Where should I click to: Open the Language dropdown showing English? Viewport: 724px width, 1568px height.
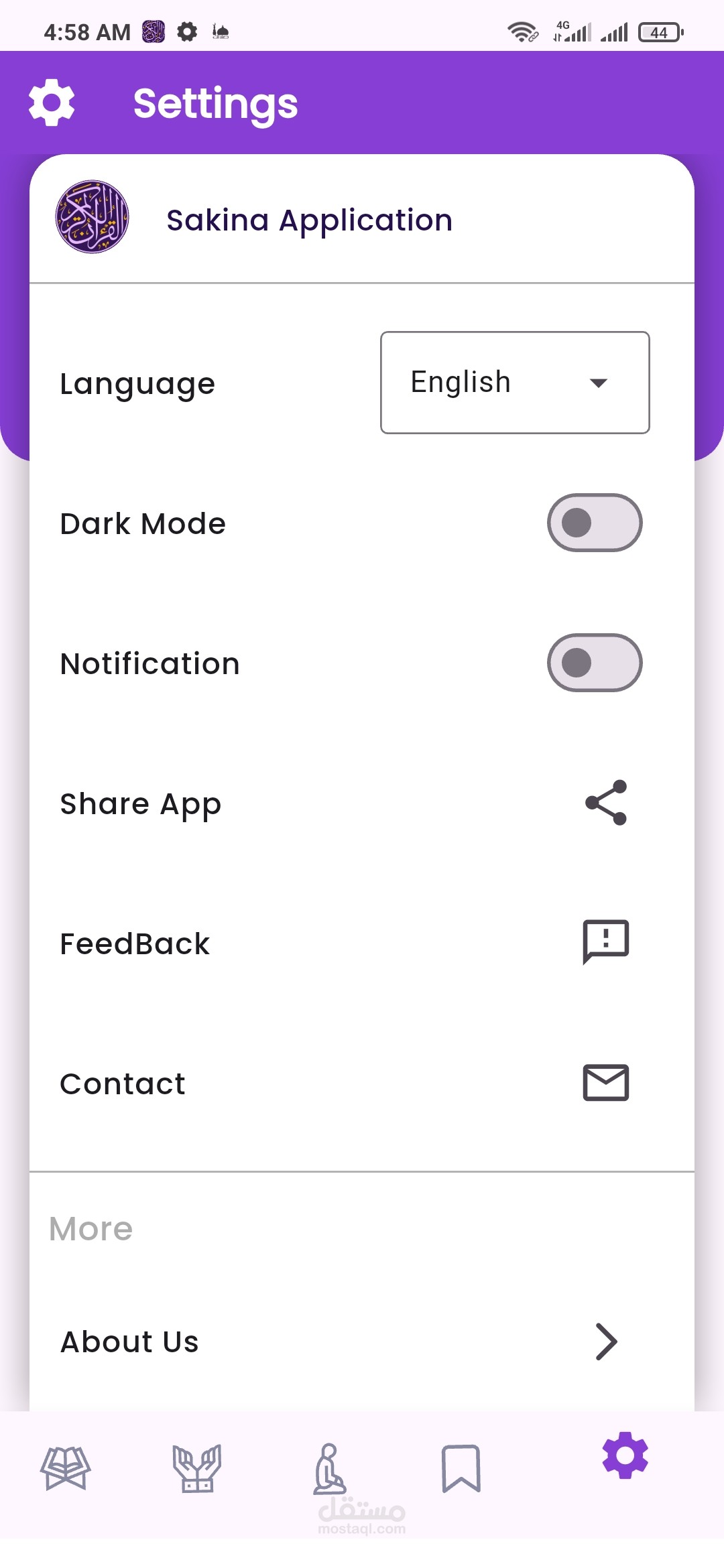click(x=515, y=383)
